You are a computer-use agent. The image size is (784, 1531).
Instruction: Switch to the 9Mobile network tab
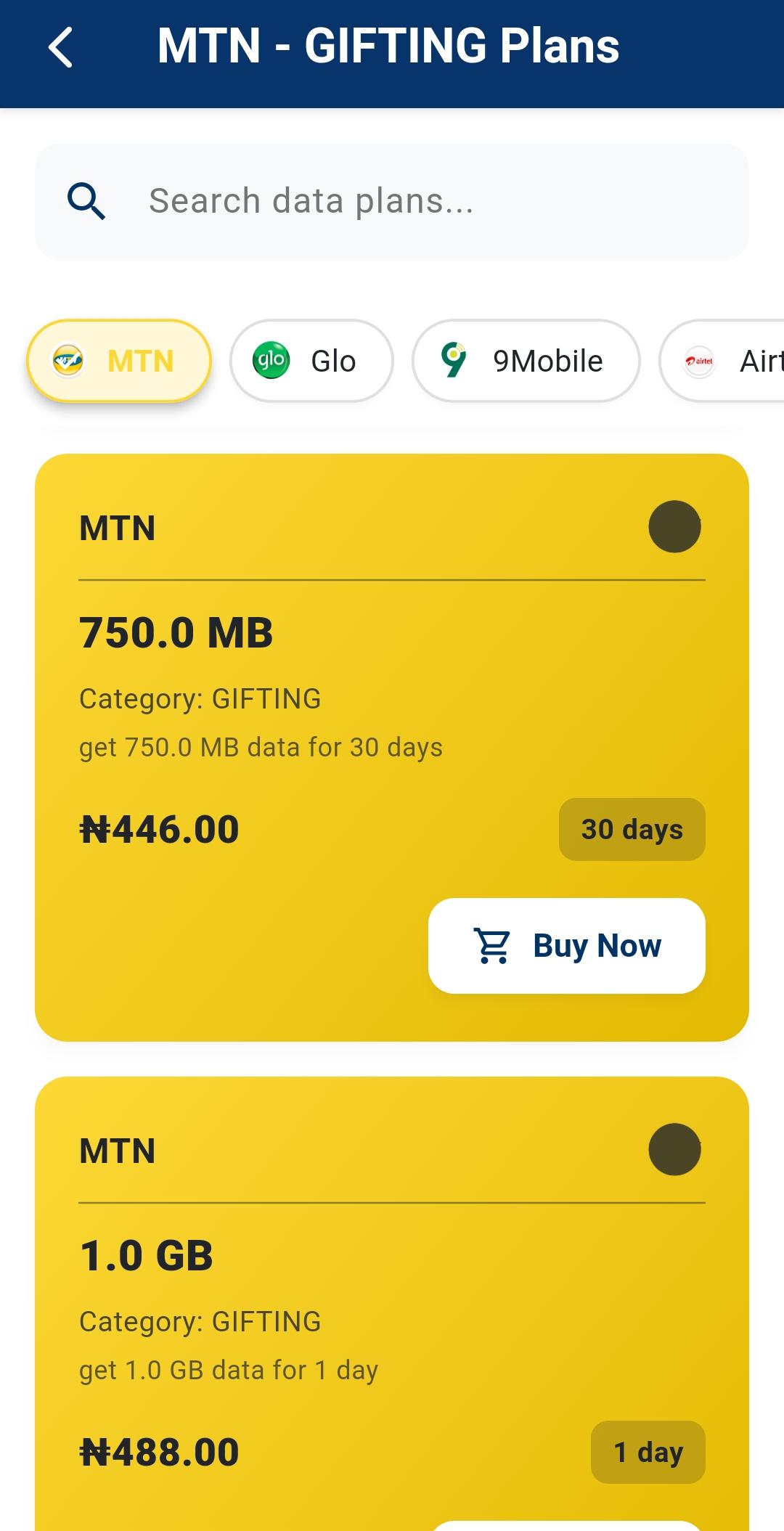point(526,361)
